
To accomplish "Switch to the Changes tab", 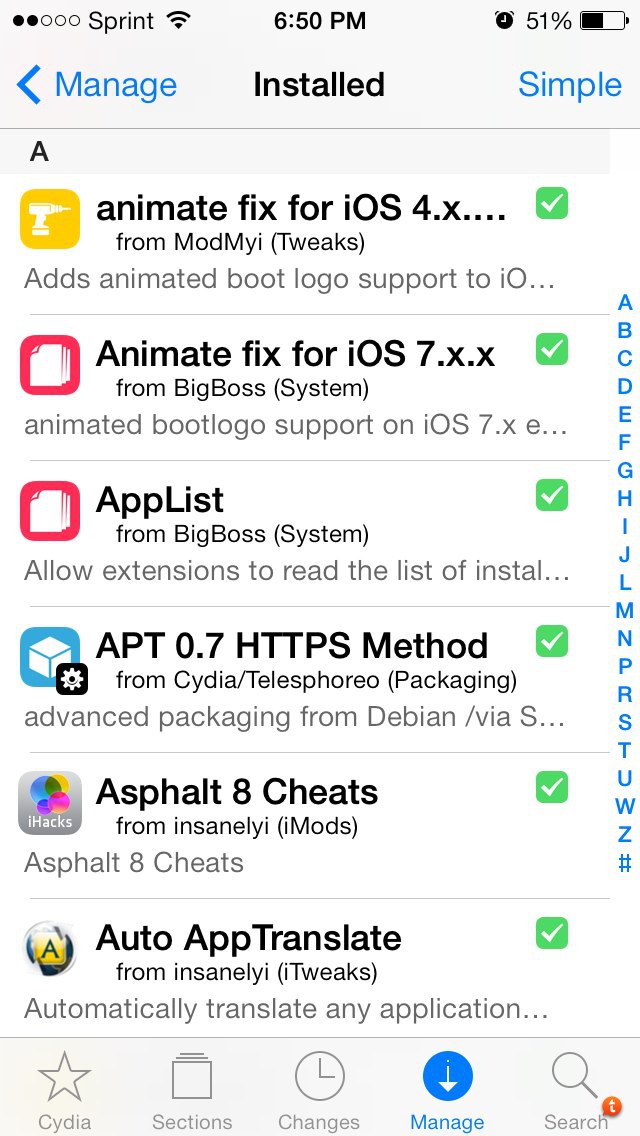I will coord(320,1090).
